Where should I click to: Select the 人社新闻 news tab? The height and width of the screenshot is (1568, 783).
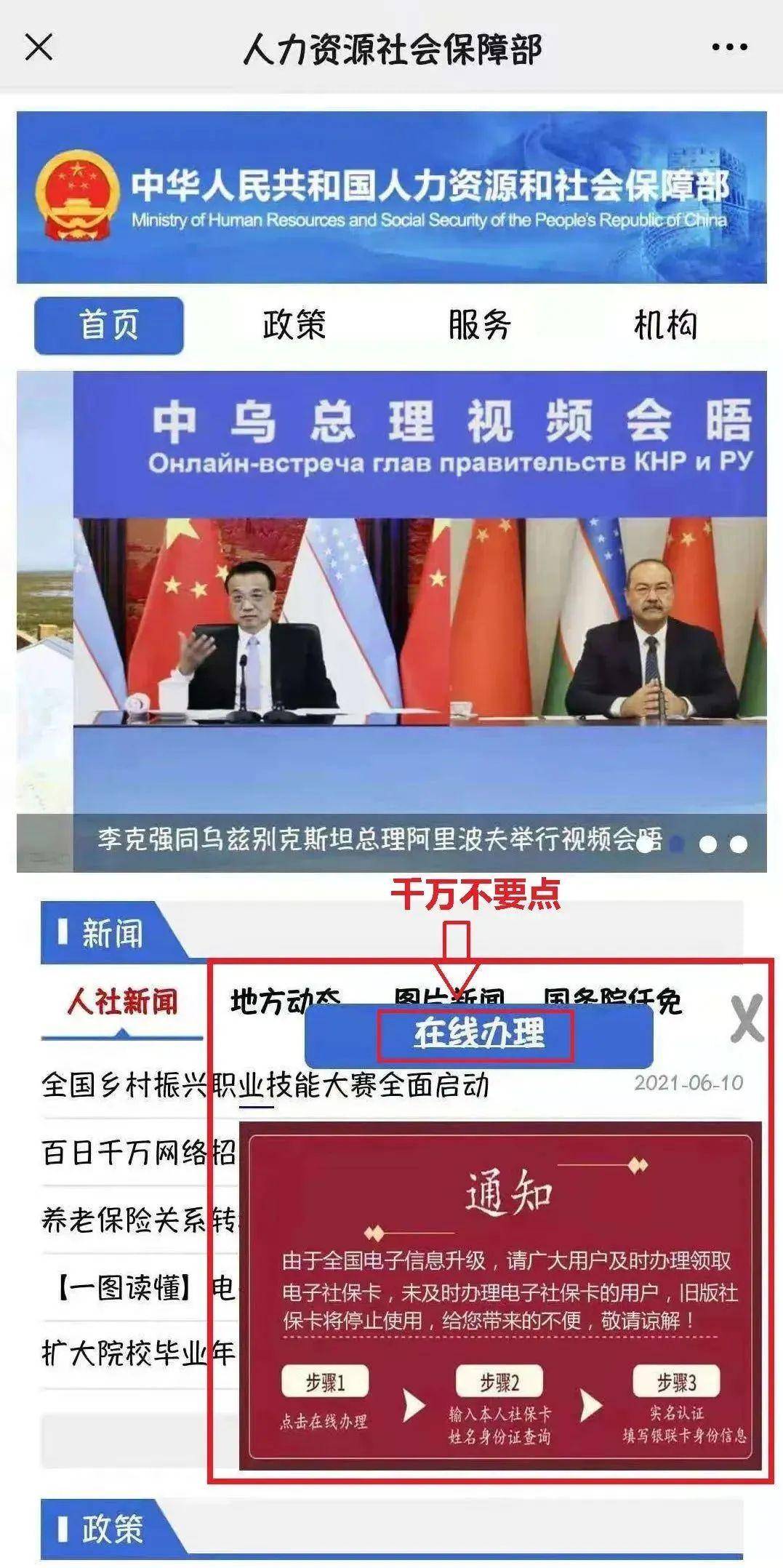coord(122,1001)
